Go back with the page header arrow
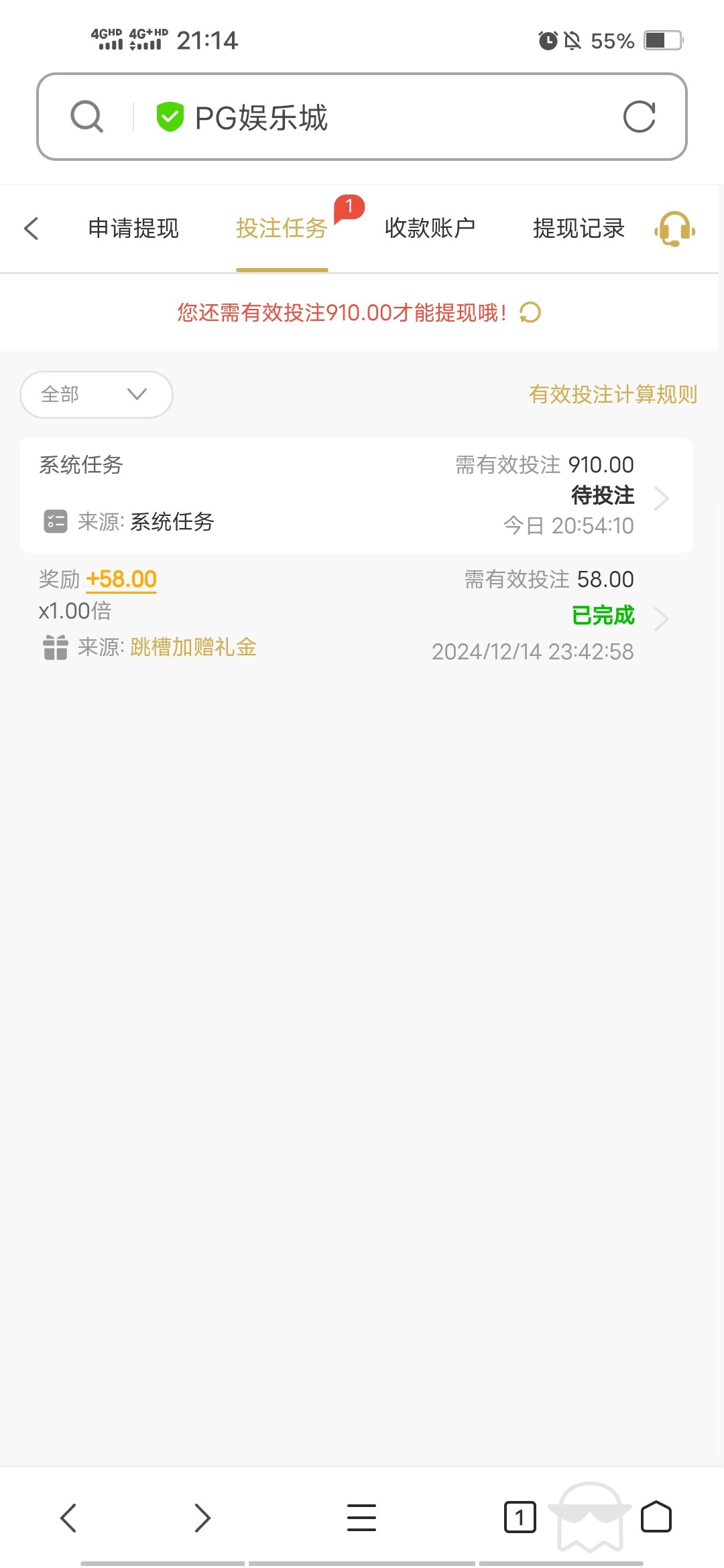This screenshot has height=1568, width=724. point(32,228)
